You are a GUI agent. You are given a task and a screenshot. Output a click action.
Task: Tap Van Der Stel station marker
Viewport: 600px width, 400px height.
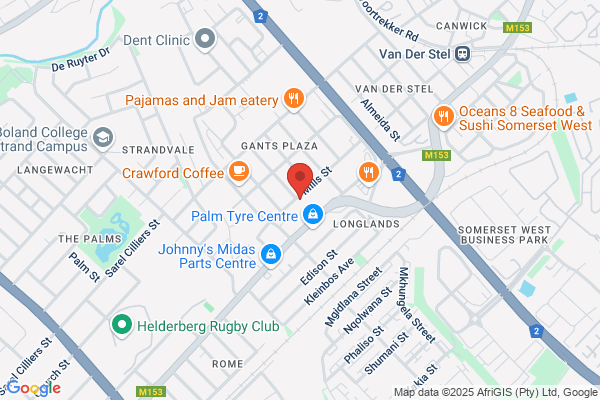[x=462, y=54]
